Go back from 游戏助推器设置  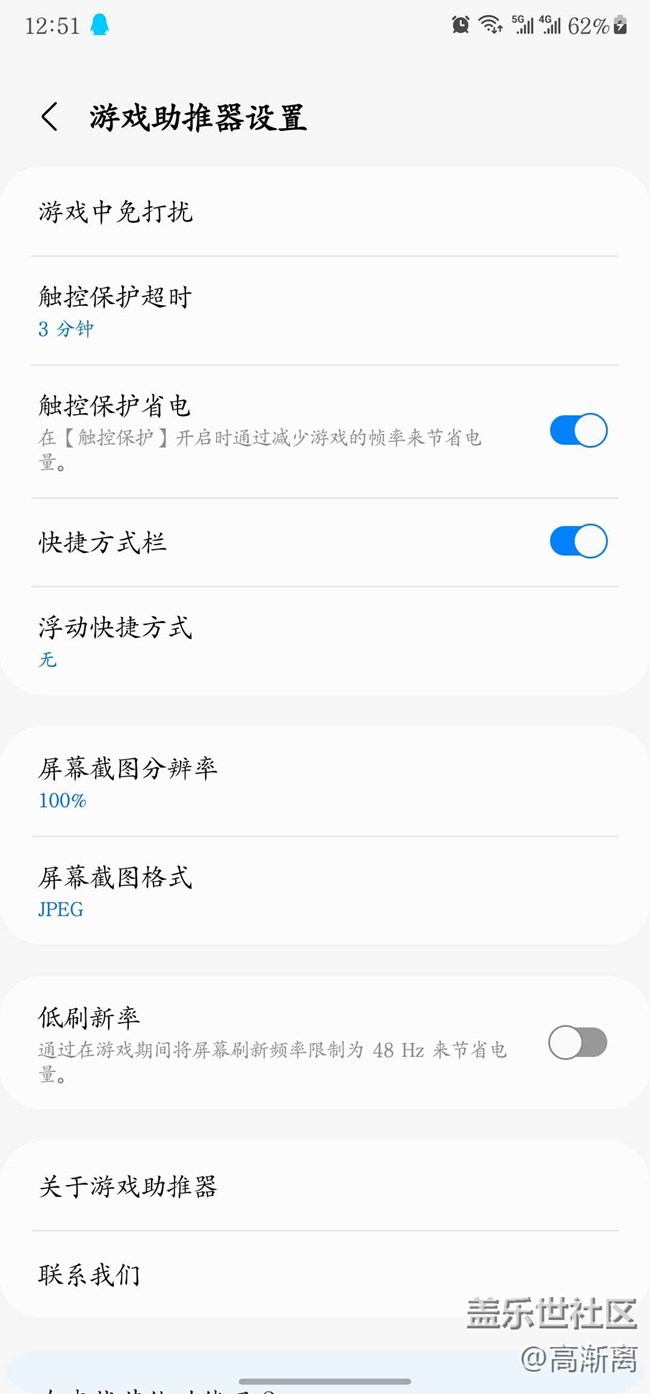[49, 117]
